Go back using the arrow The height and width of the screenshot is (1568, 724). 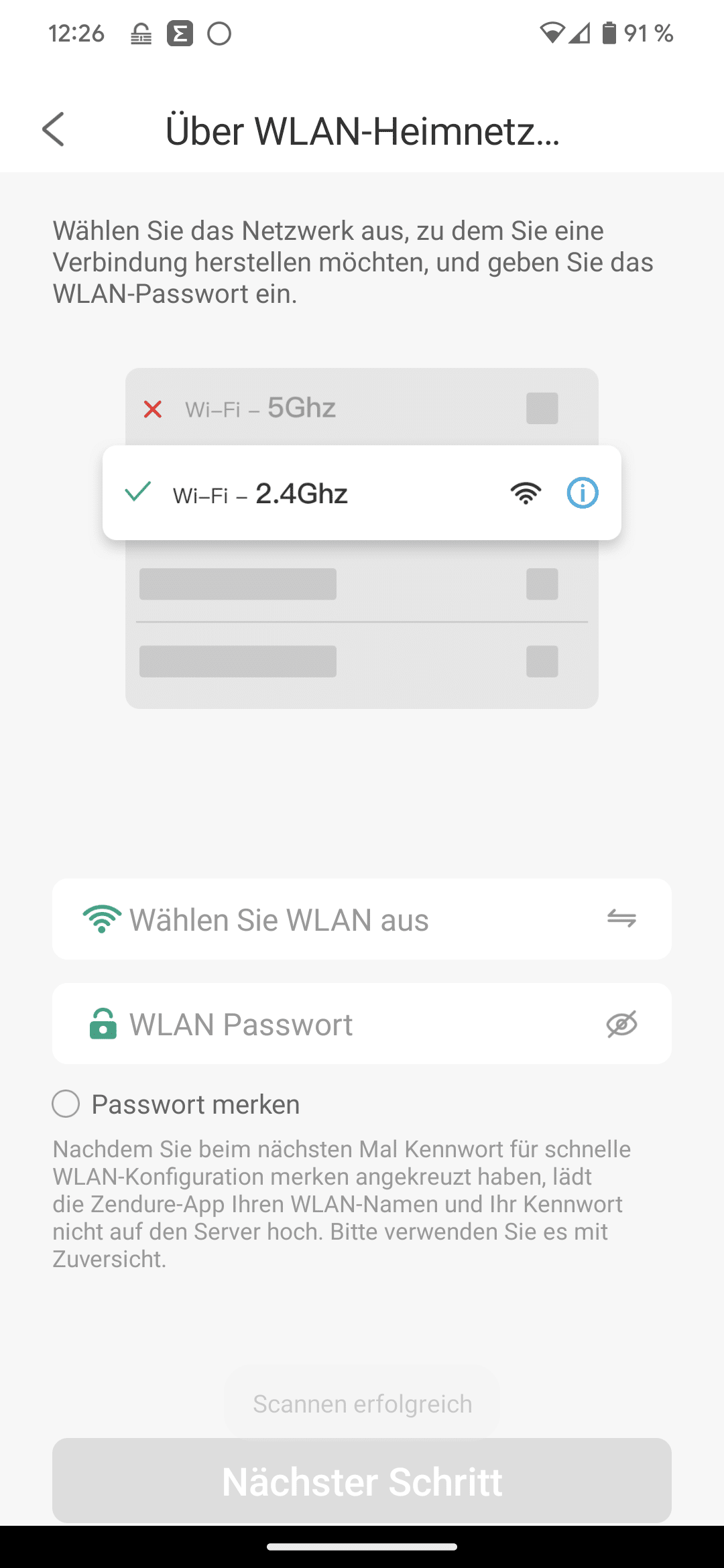click(54, 129)
